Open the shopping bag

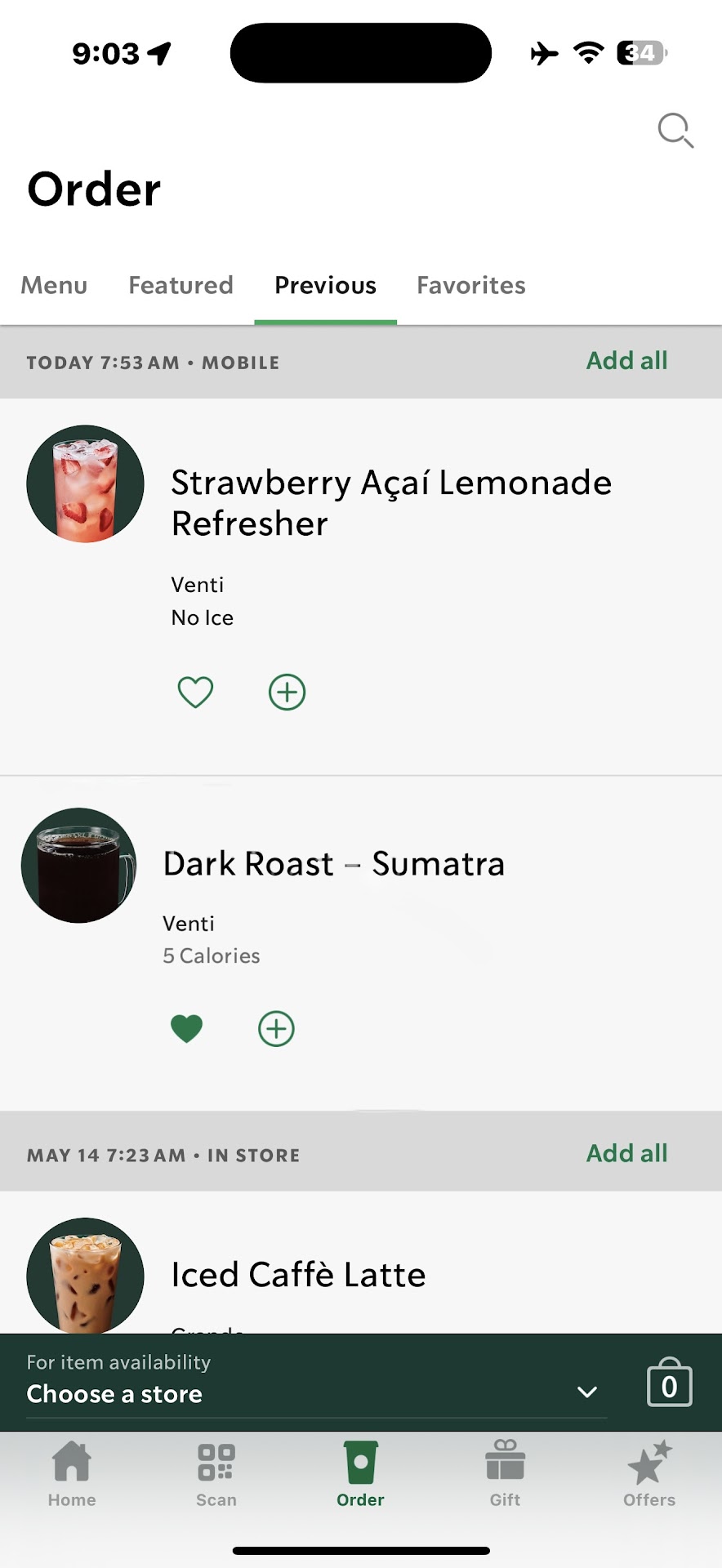669,1383
